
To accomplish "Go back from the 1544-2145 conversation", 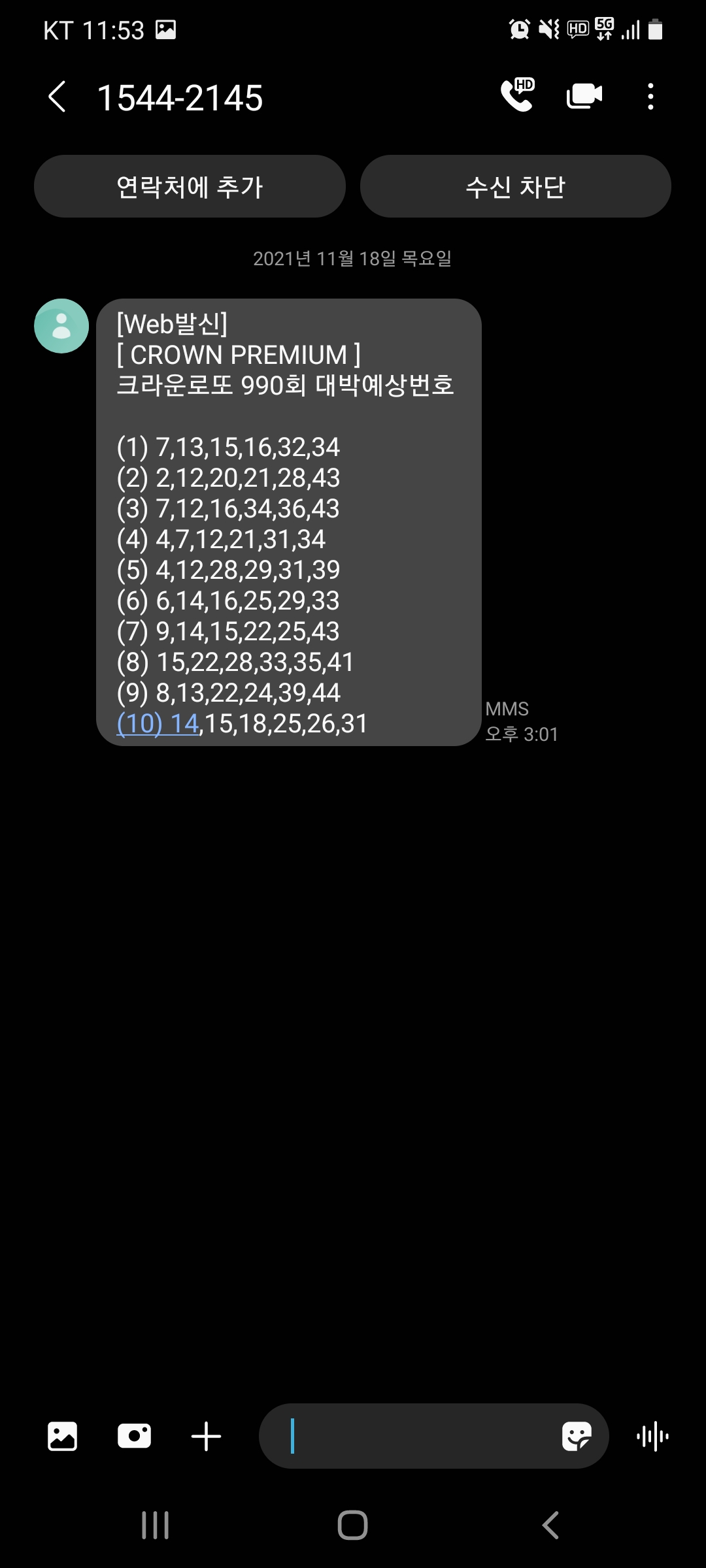I will click(x=58, y=97).
